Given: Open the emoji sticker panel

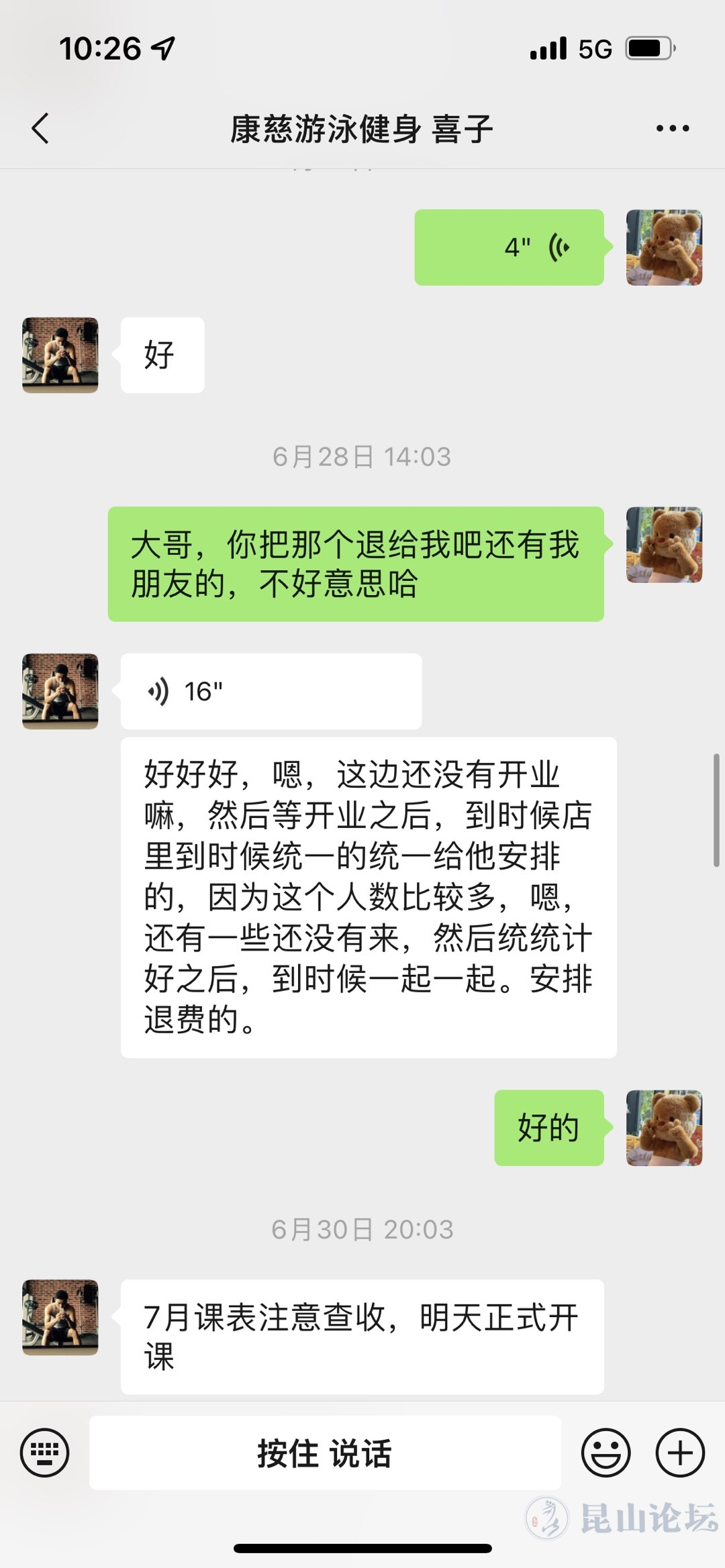Looking at the screenshot, I should tap(606, 1453).
